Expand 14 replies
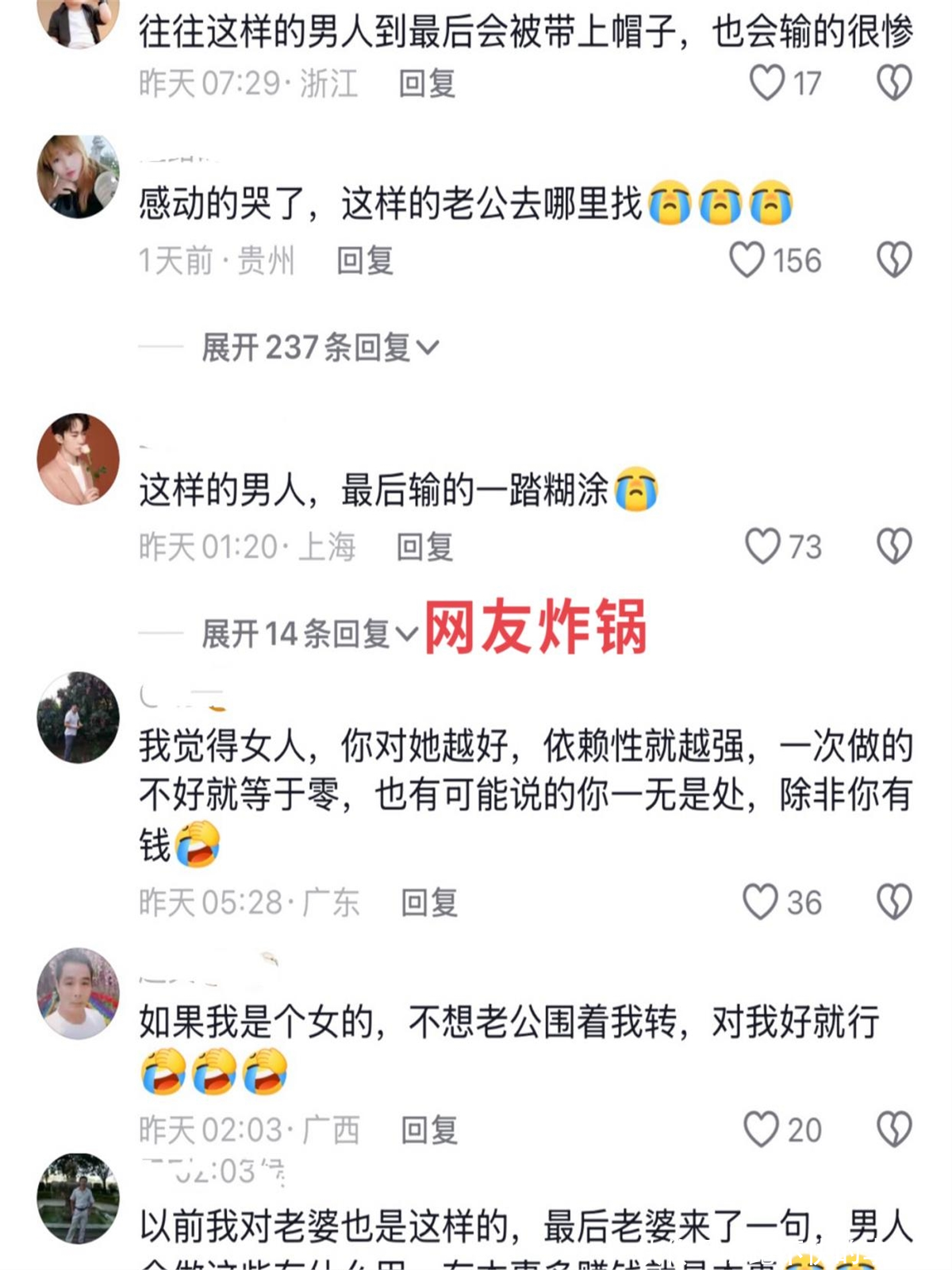 [309, 633]
